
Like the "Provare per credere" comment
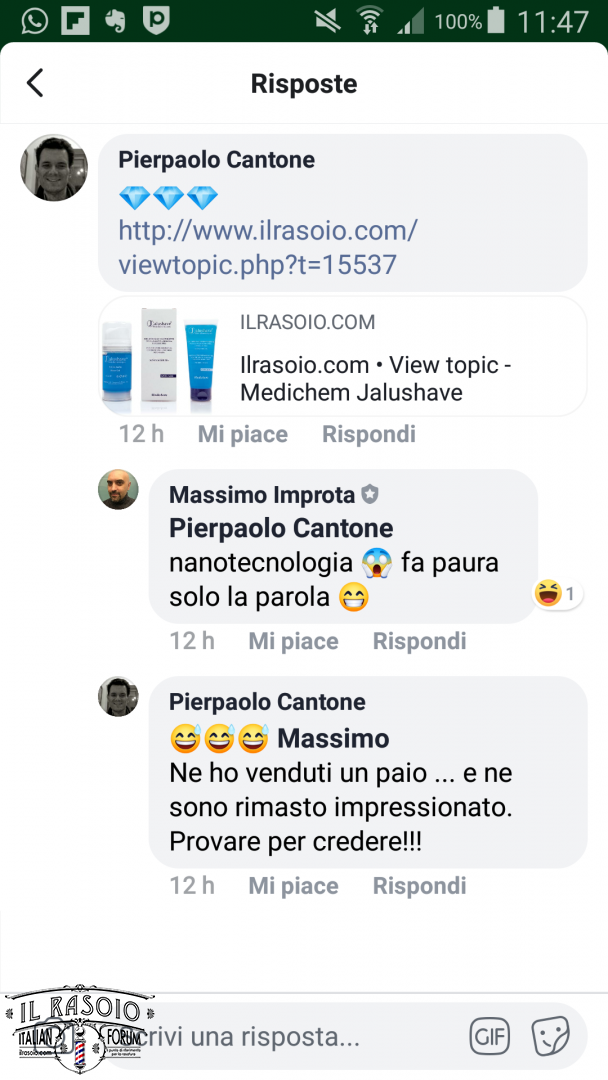pyautogui.click(x=293, y=886)
